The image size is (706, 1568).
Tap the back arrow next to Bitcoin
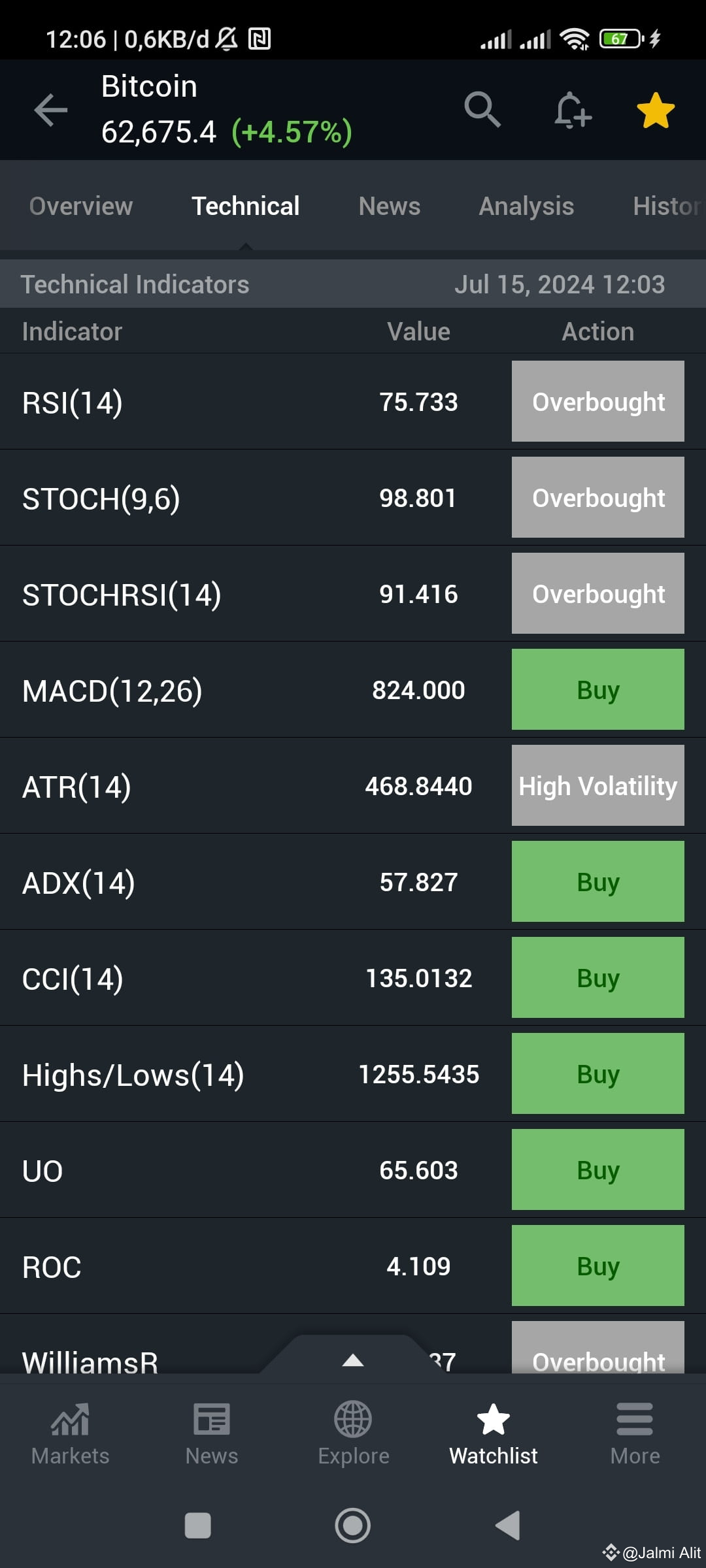51,110
